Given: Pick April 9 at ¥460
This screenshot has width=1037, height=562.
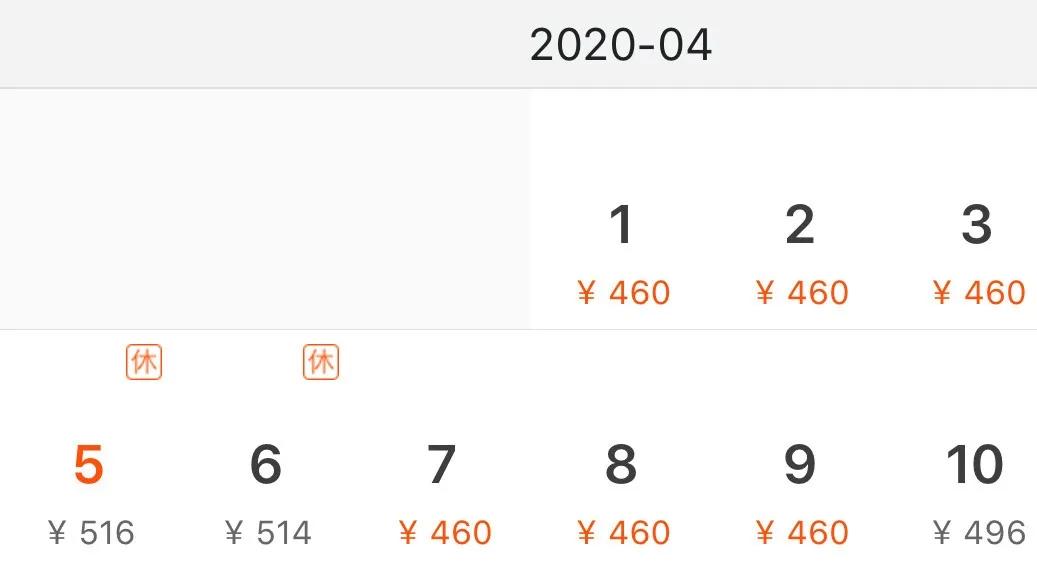Looking at the screenshot, I should [x=800, y=490].
